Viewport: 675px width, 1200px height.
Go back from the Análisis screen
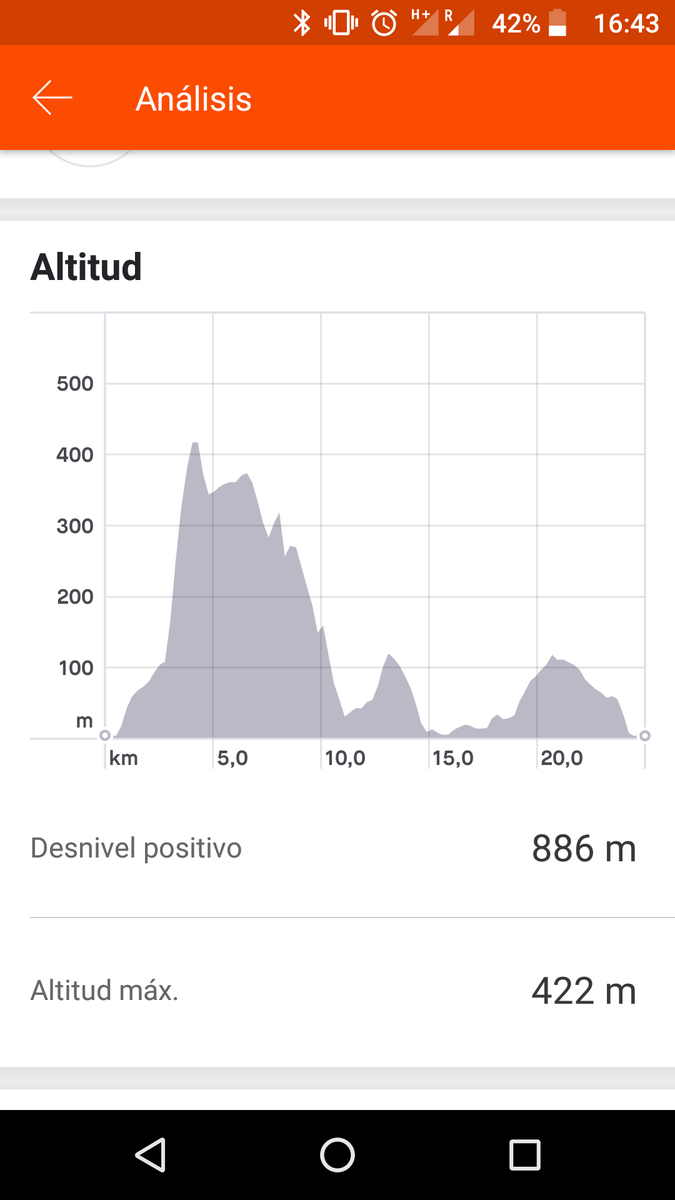[52, 98]
